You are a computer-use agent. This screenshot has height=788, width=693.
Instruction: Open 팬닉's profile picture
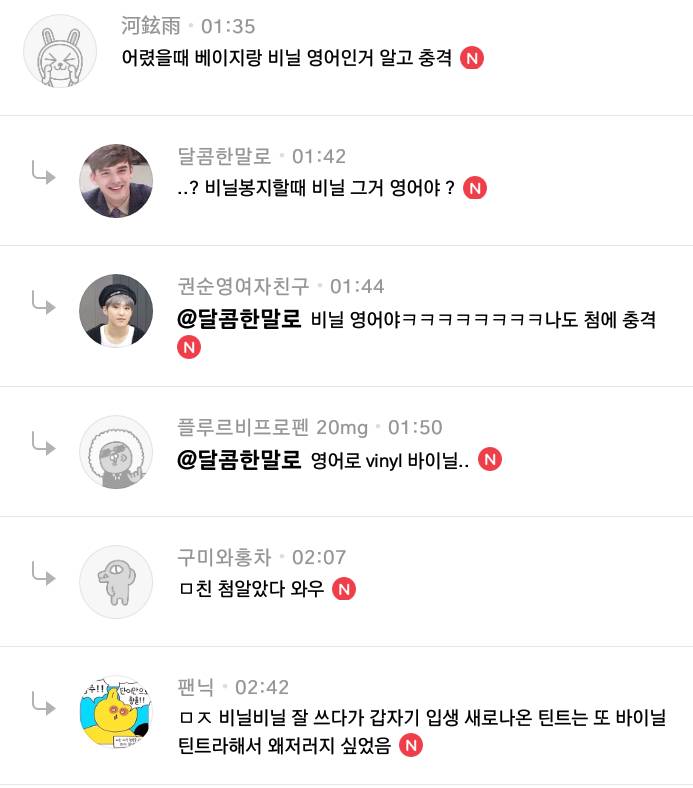[x=116, y=711]
